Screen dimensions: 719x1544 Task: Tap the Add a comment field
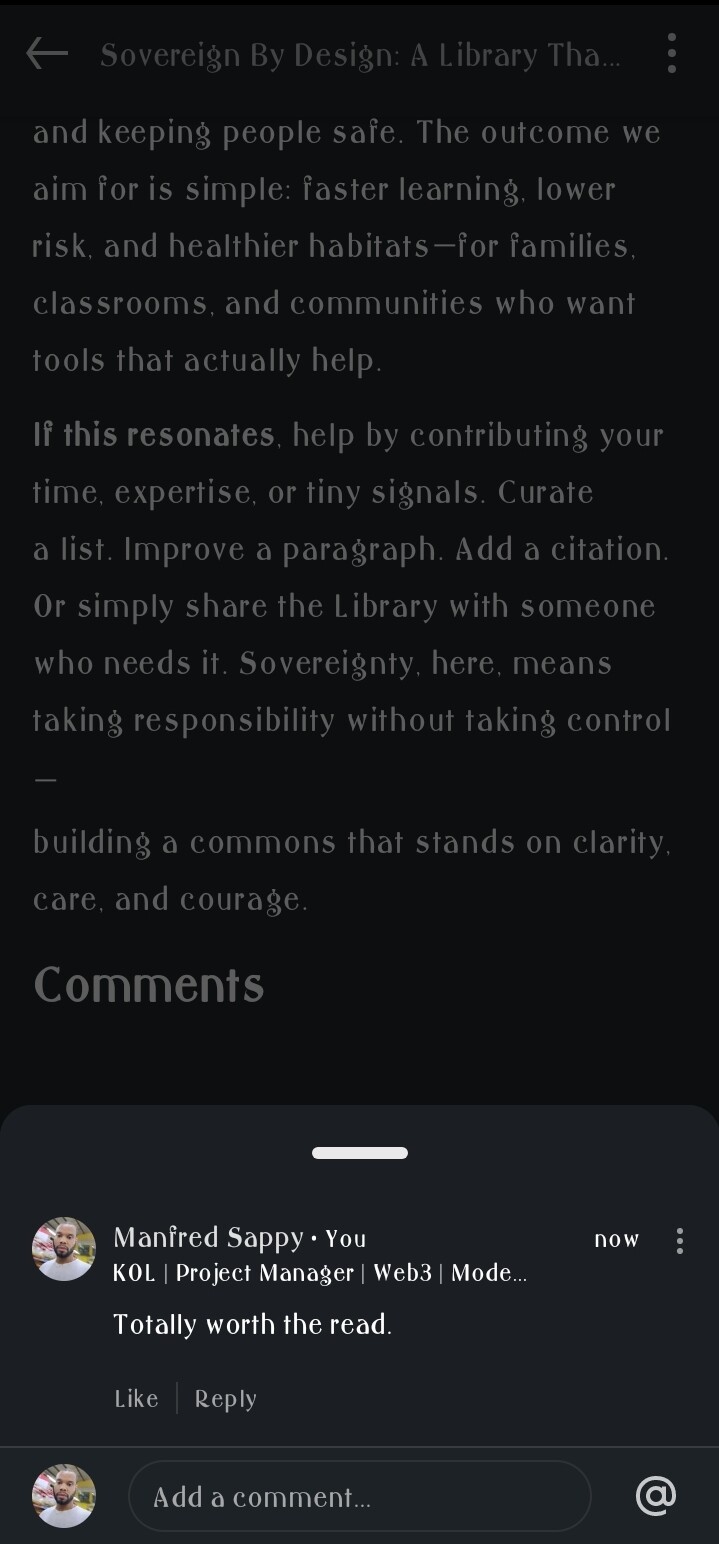point(359,1496)
